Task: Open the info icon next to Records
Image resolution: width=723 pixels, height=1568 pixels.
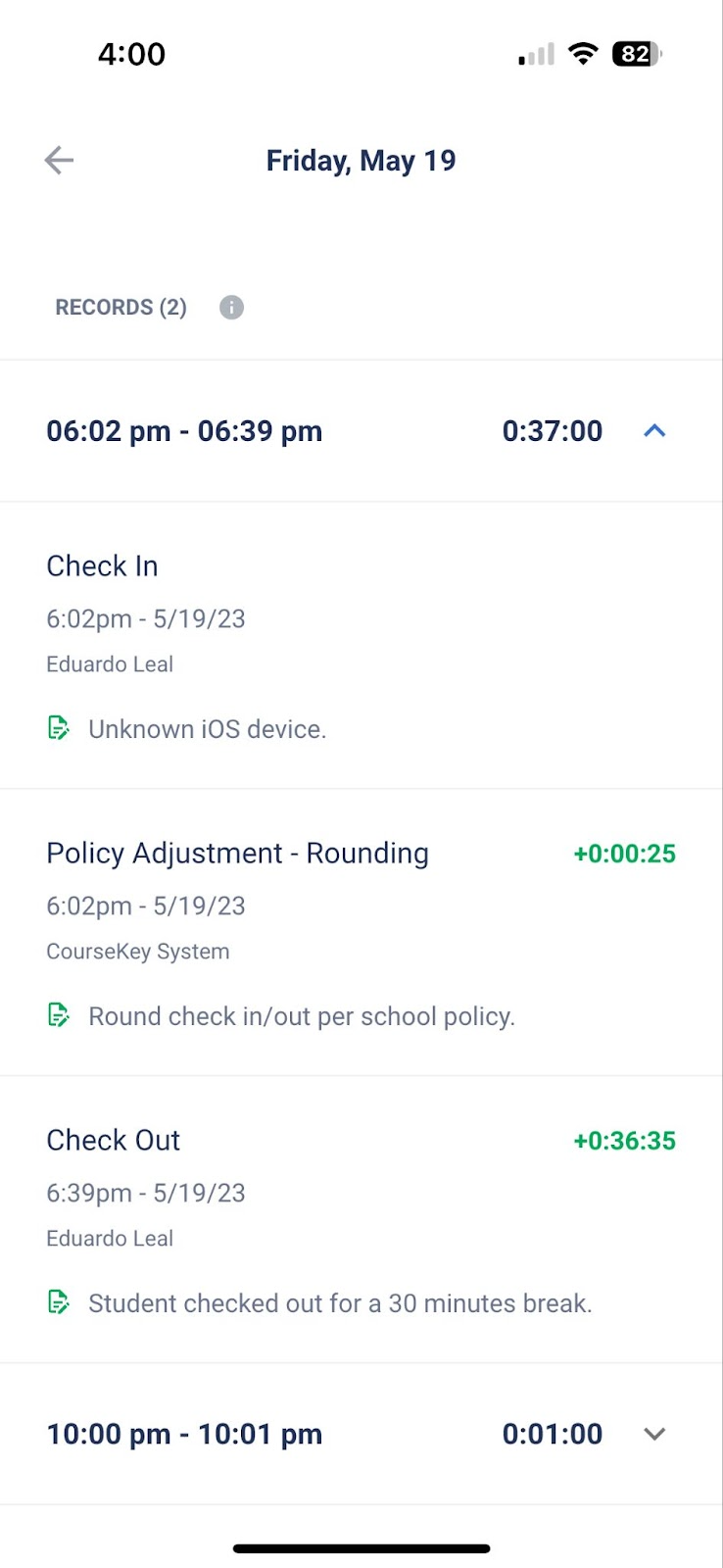Action: 231,308
